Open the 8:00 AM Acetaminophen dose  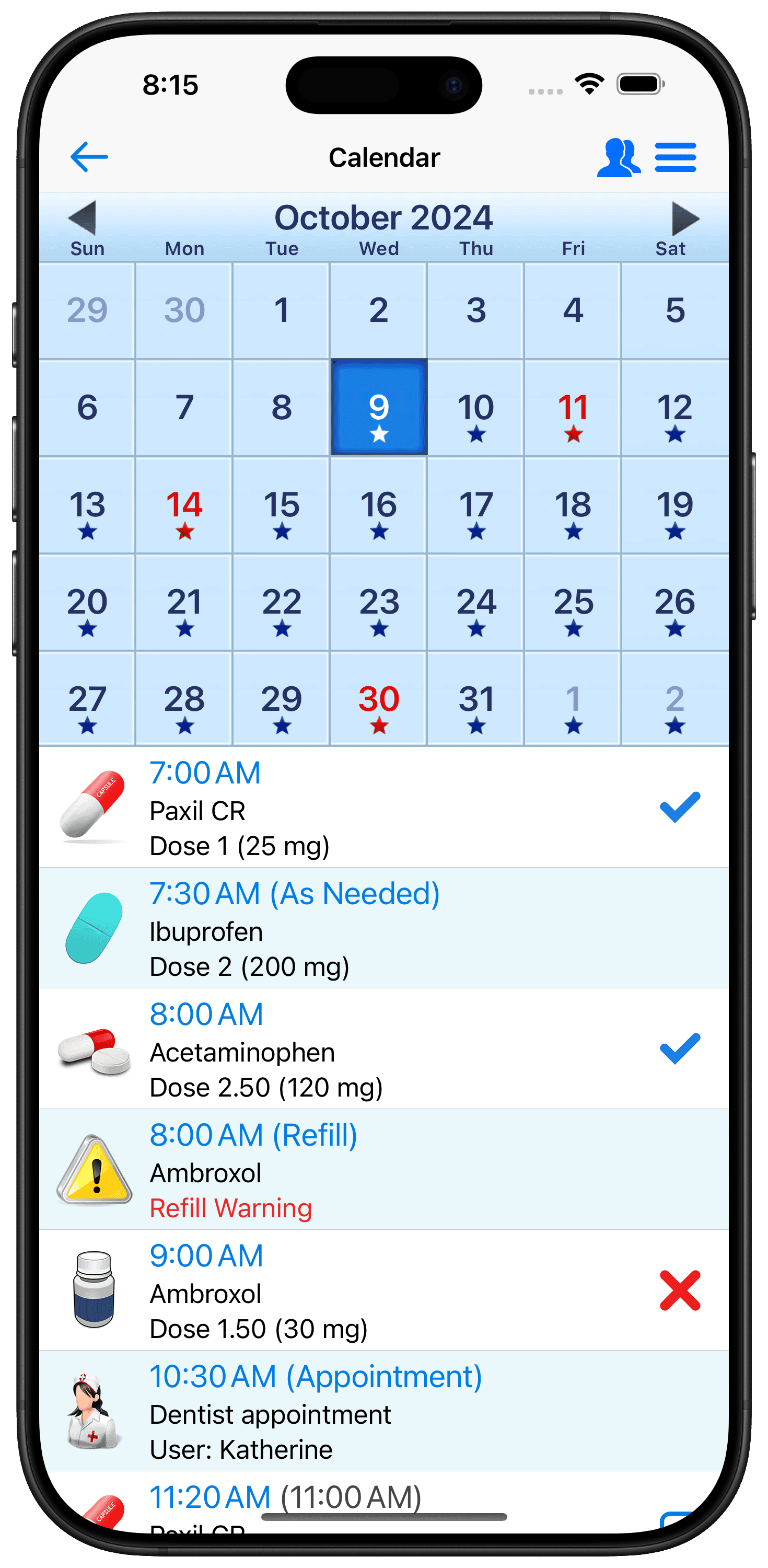[x=384, y=1049]
